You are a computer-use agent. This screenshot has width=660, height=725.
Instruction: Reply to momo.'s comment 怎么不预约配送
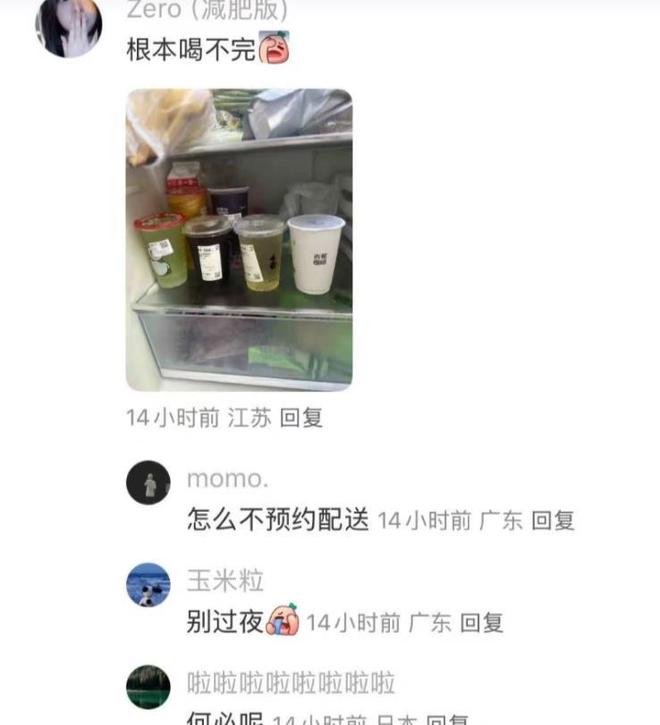tap(552, 520)
